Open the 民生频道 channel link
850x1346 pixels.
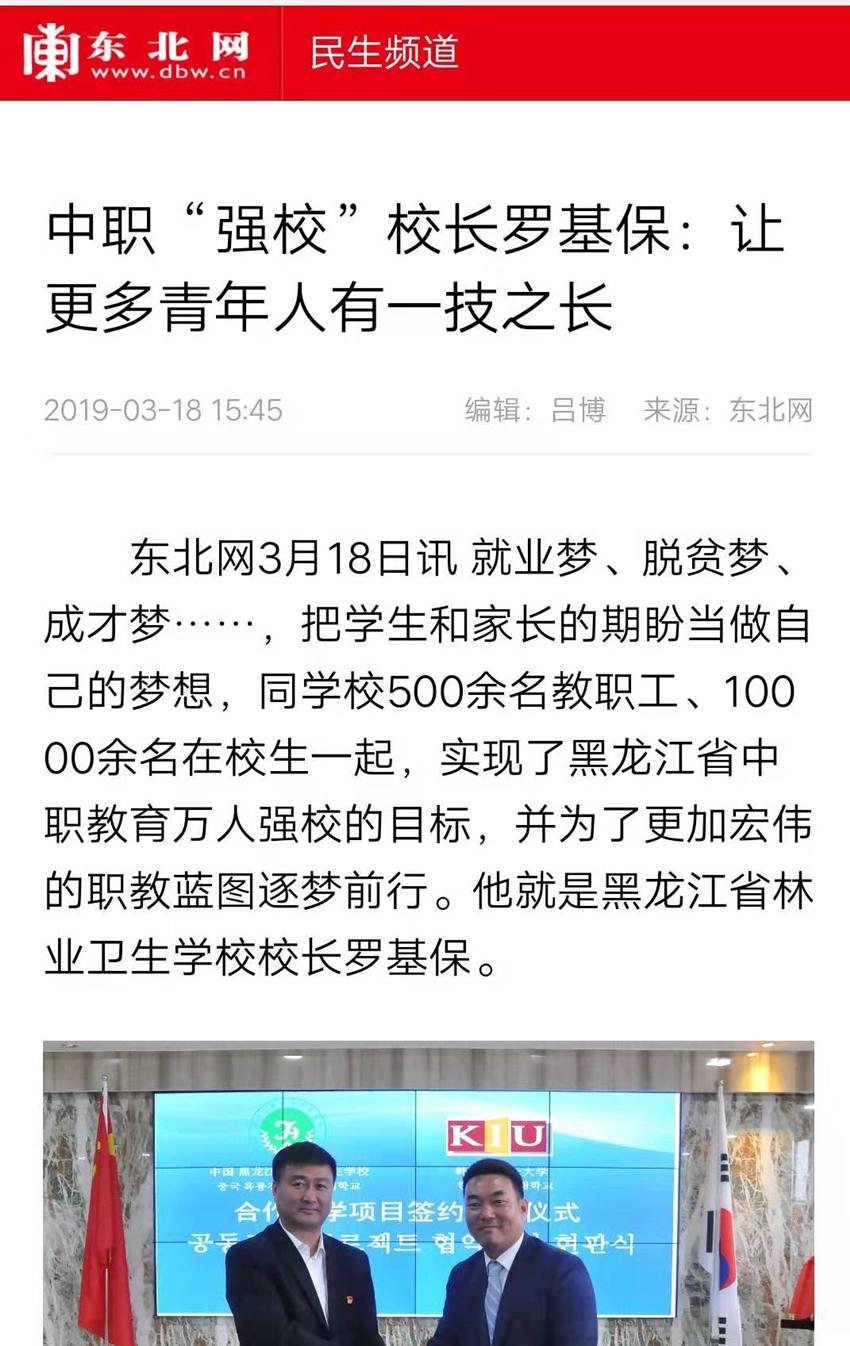click(384, 52)
